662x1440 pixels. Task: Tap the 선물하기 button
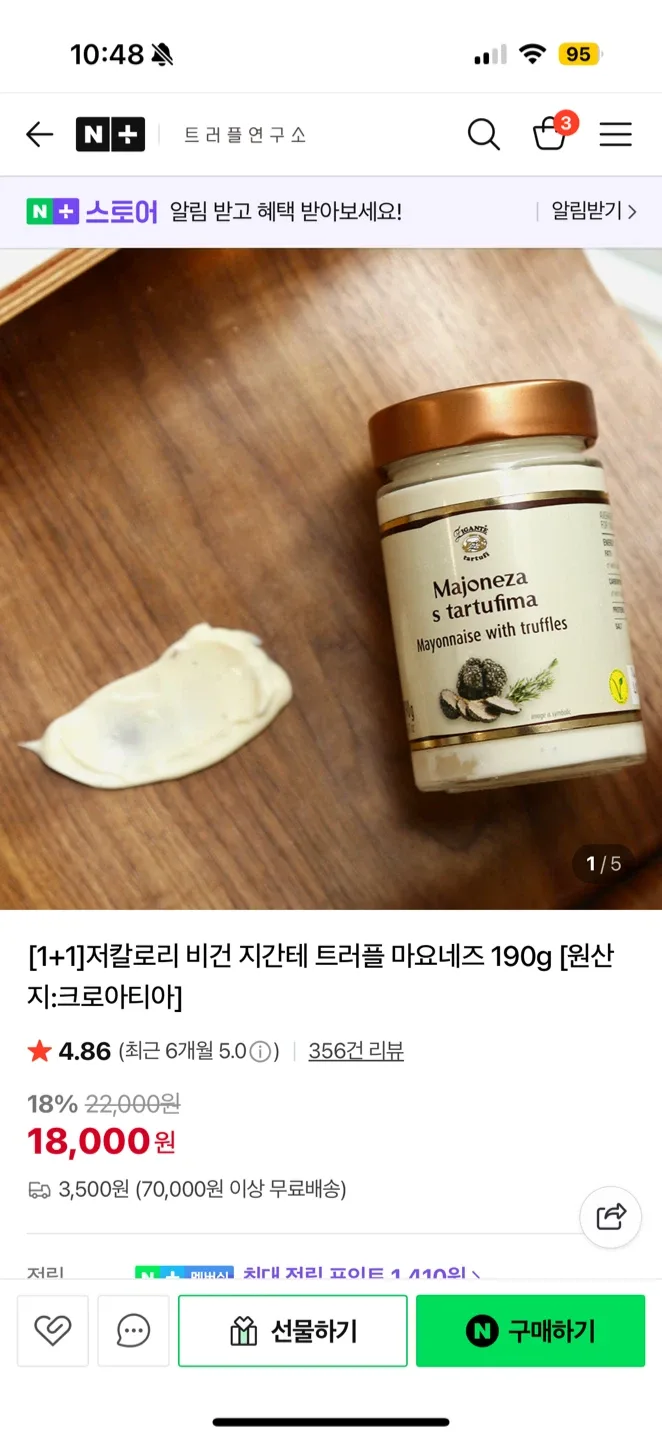293,1330
